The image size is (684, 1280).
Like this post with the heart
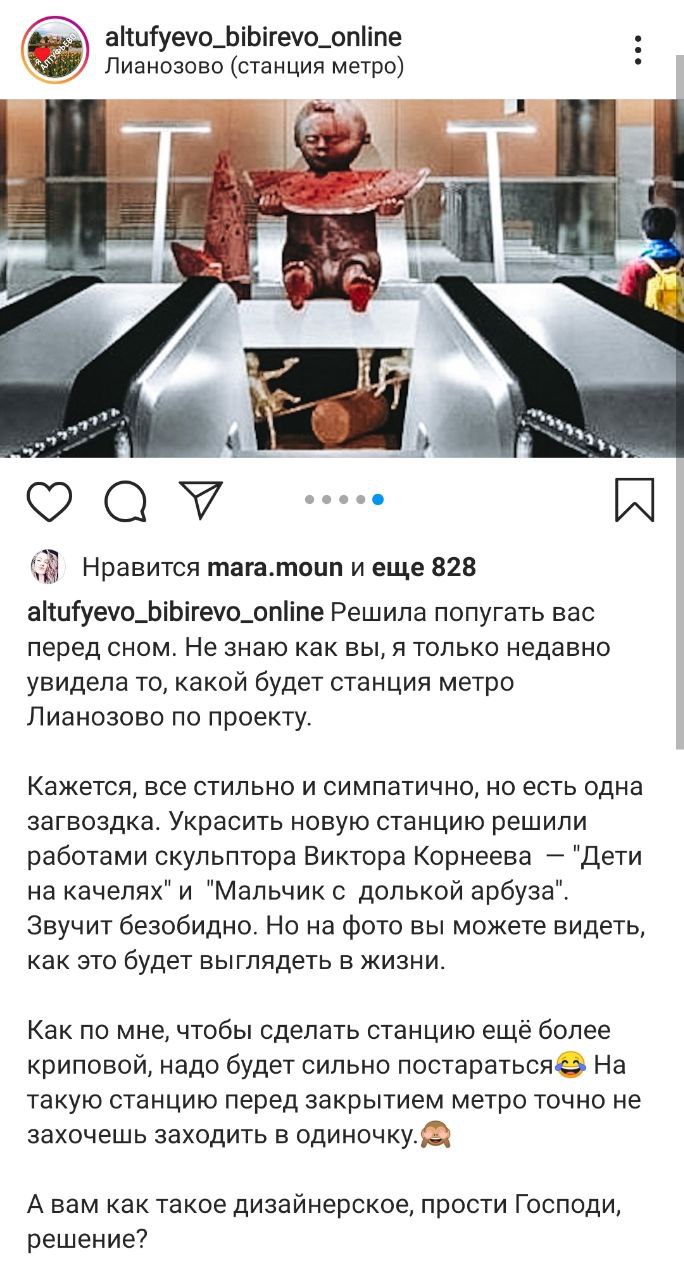click(x=49, y=501)
